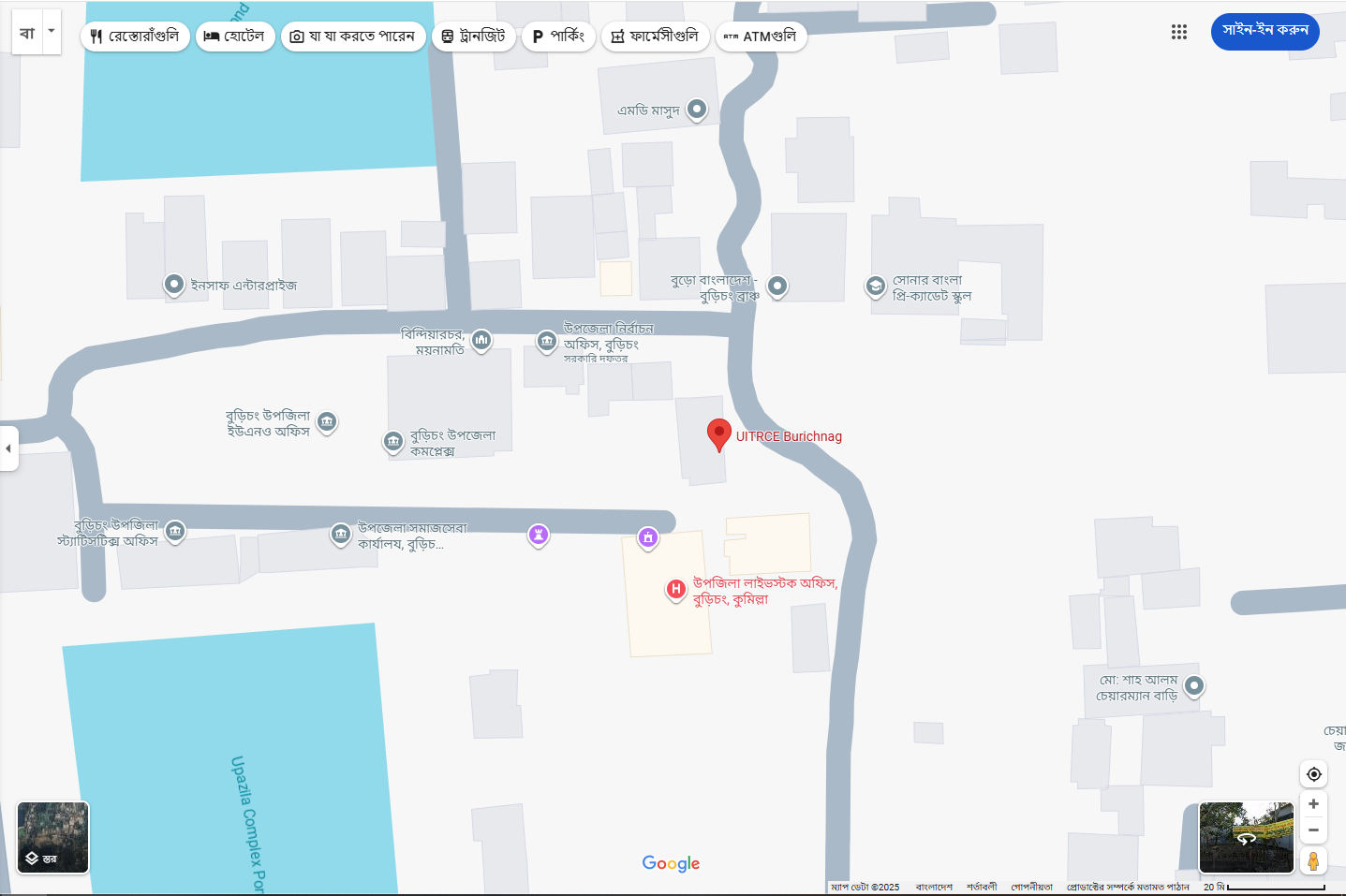The image size is (1346, 896).
Task: Tap the পার্কিং (parking) chip
Action: 558,37
